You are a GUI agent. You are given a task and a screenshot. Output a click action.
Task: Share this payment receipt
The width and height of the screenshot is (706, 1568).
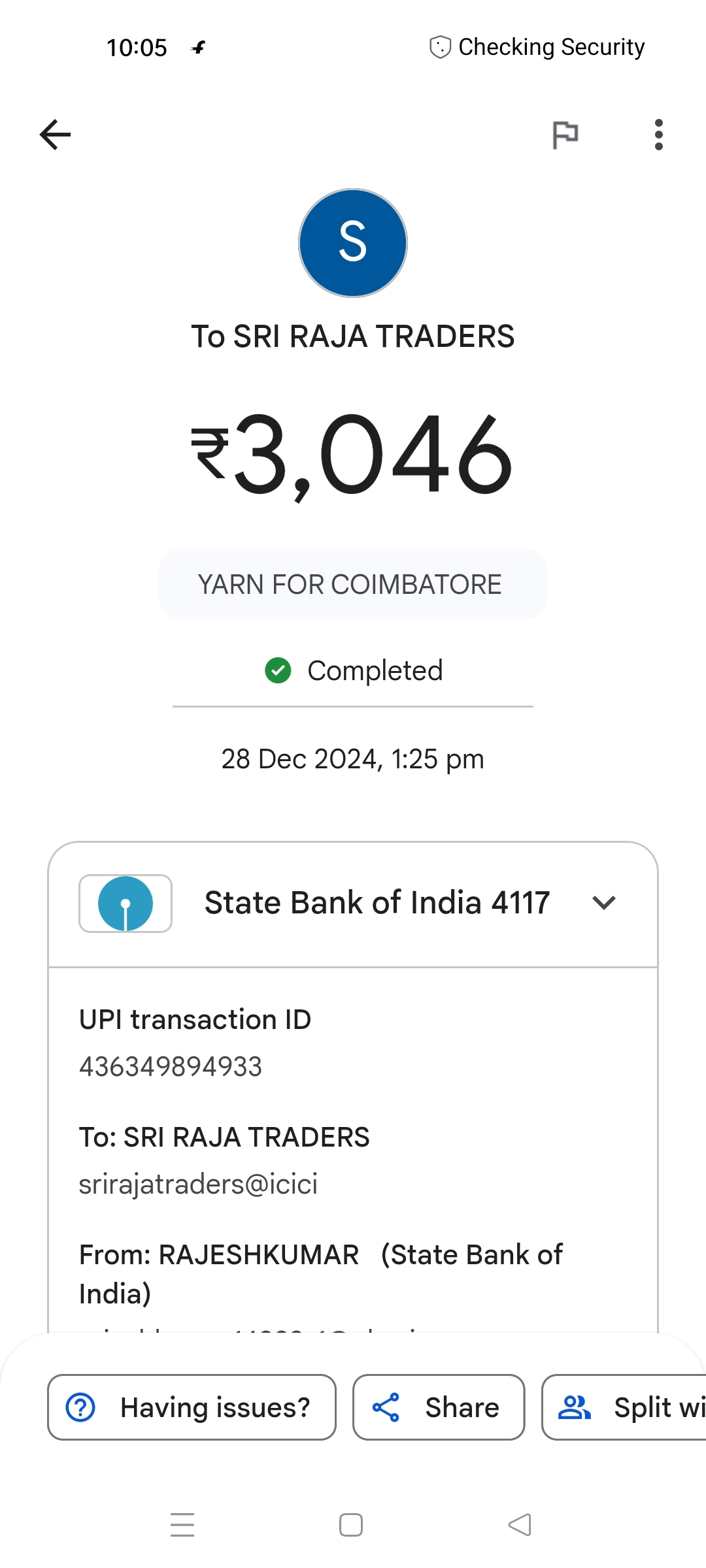(x=439, y=1407)
